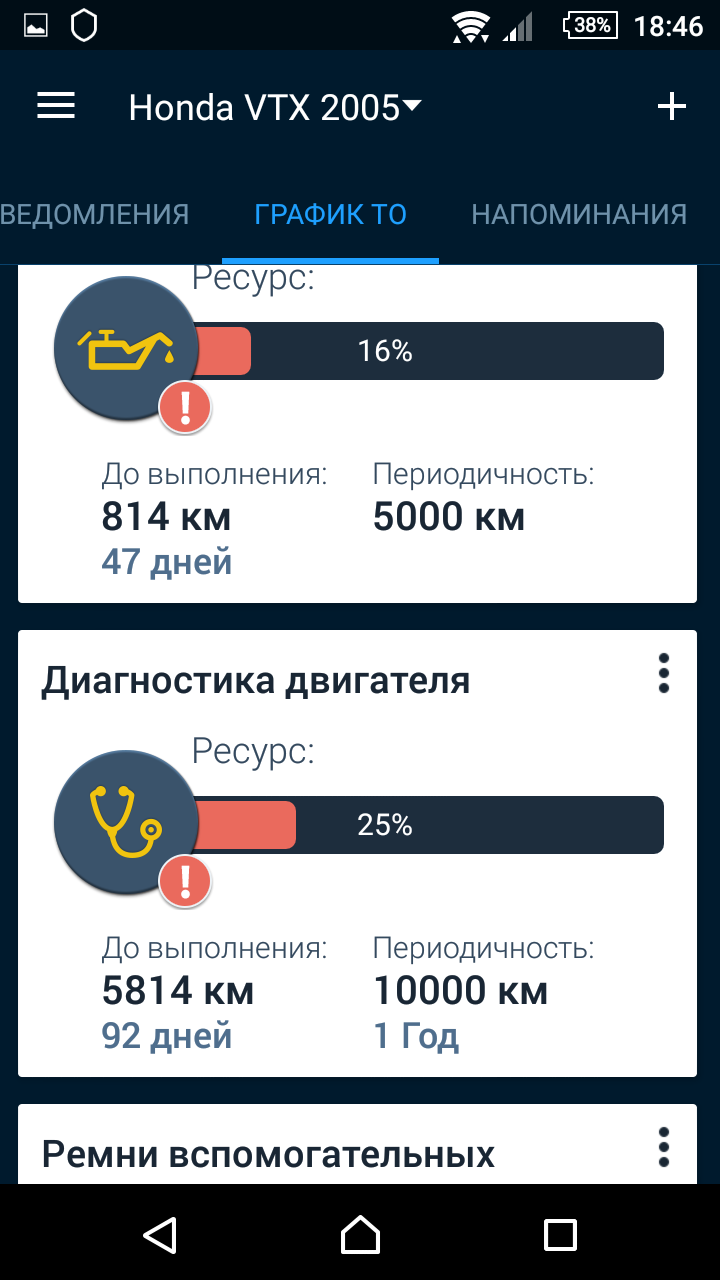This screenshot has width=720, height=1280.
Task: Switch to the Уведомления tab
Action: pyautogui.click(x=95, y=214)
